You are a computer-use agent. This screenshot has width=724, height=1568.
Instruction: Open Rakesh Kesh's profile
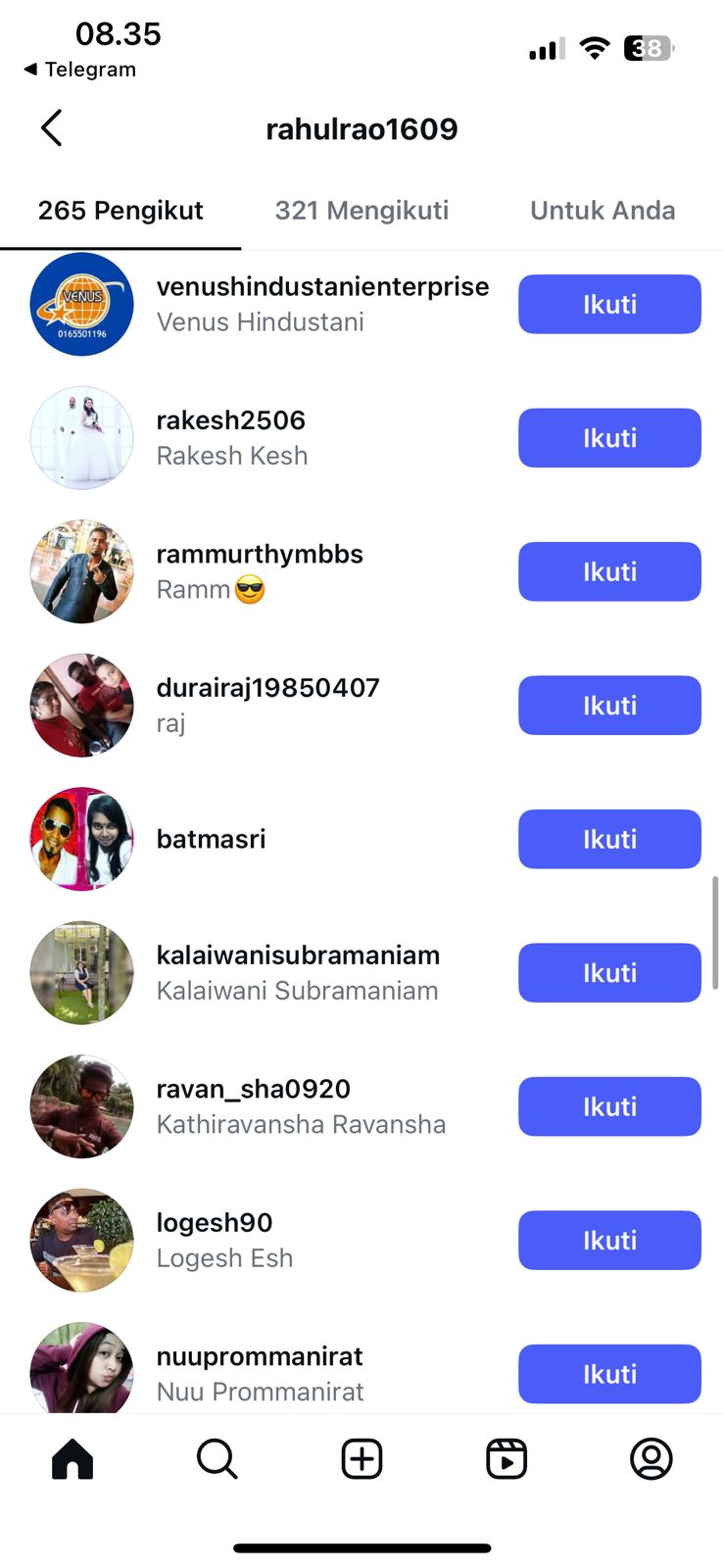(231, 437)
